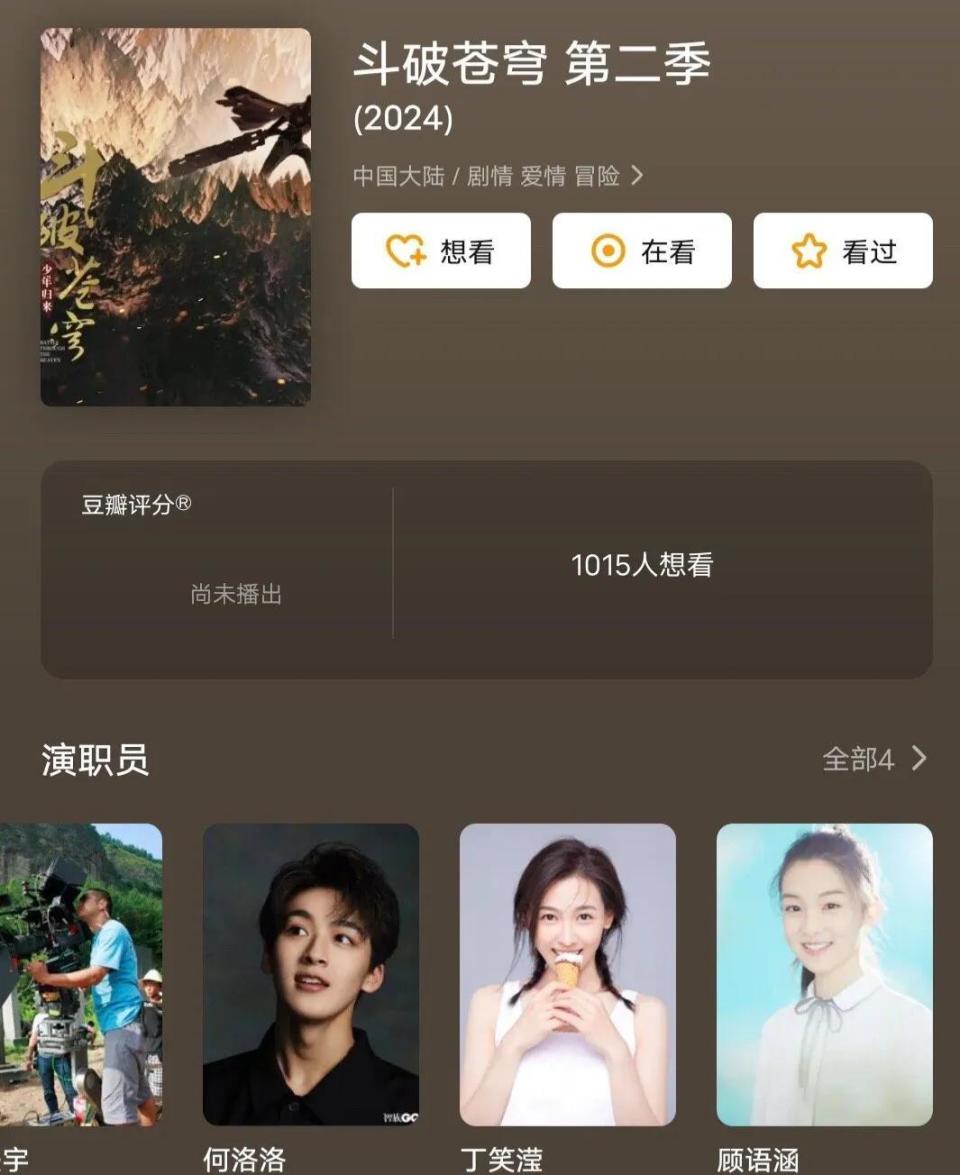Select the 豆瓣评分 panel label
The height and width of the screenshot is (1175, 960).
(x=132, y=504)
